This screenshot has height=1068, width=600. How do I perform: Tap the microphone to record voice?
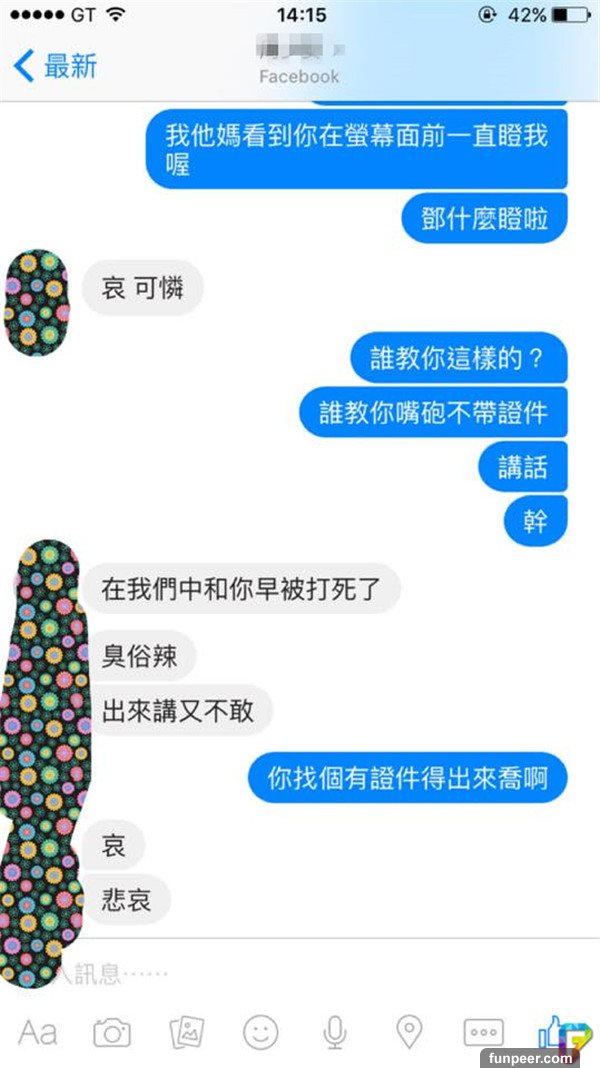click(x=335, y=1032)
